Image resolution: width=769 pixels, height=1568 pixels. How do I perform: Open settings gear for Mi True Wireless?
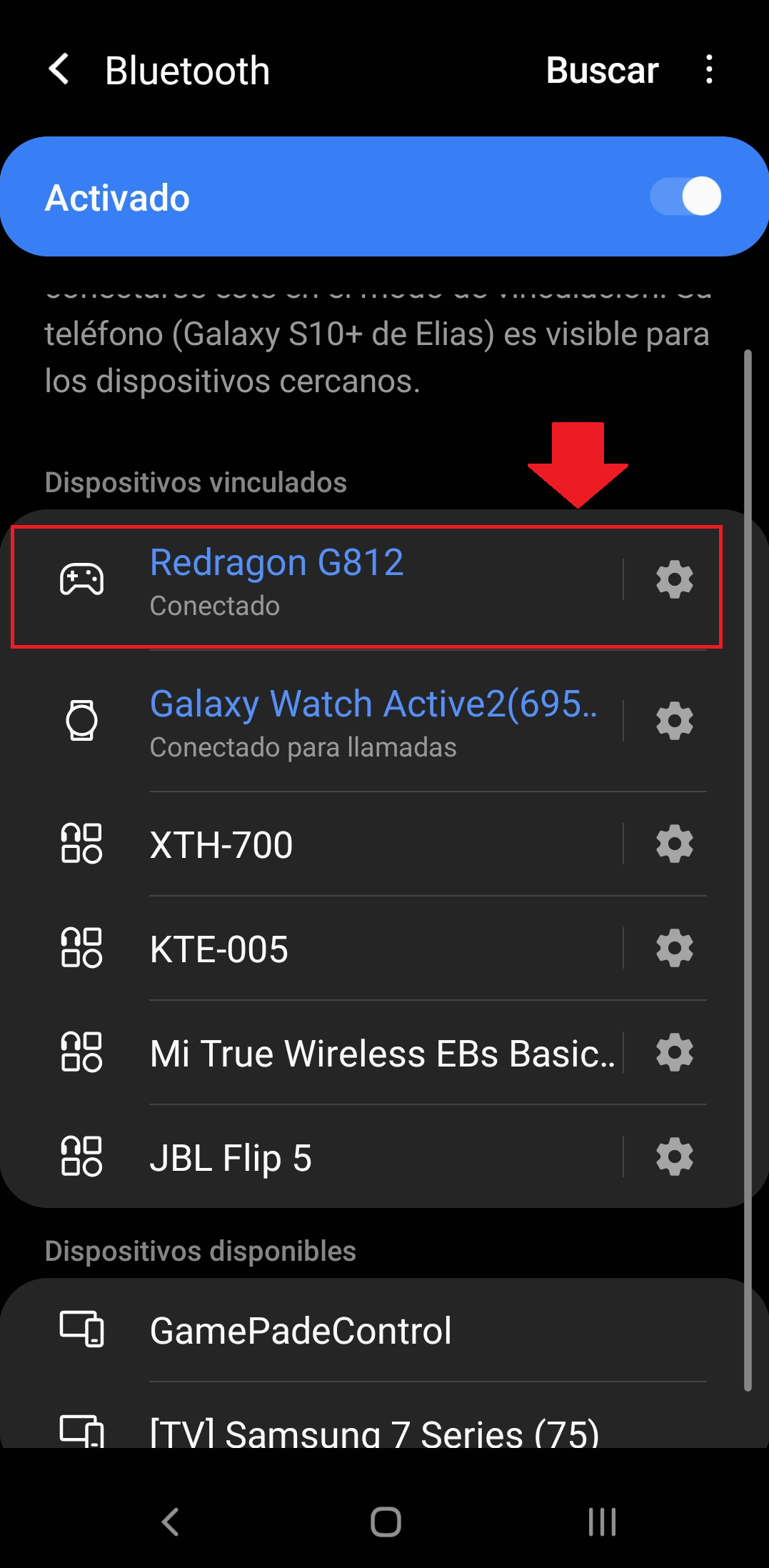[674, 1053]
